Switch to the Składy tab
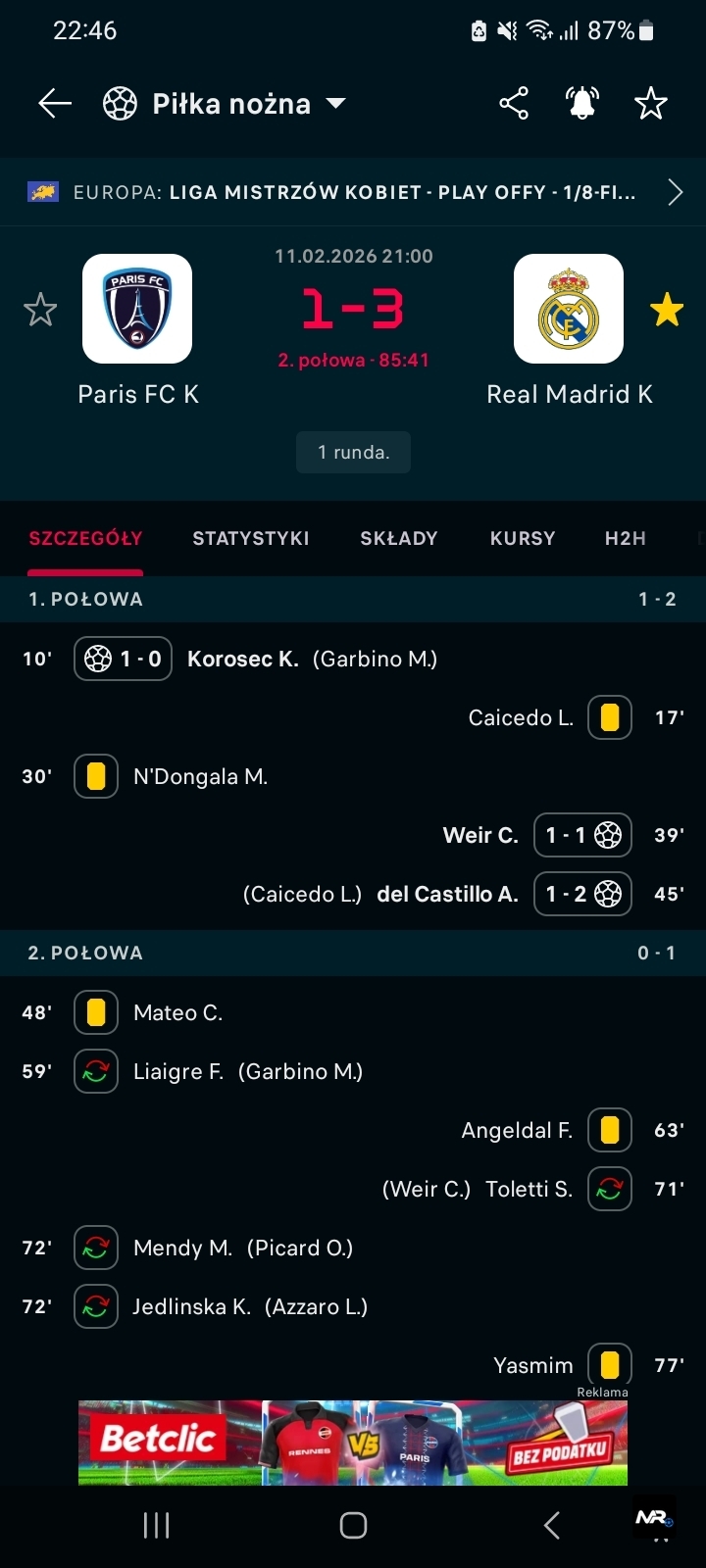This screenshot has height=1568, width=706. [399, 538]
